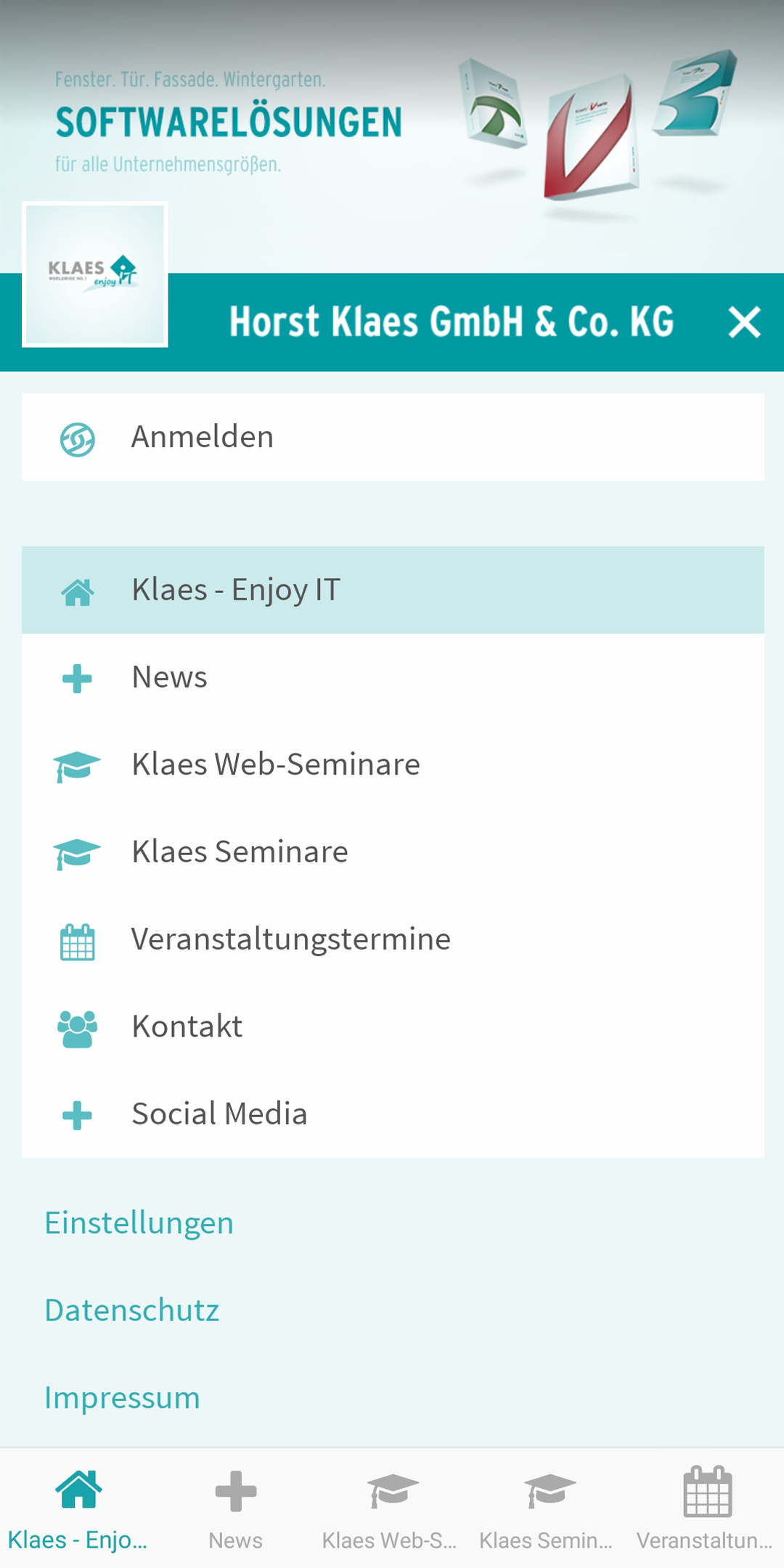Close the drawer menu with the X
This screenshot has width=784, height=1568.
744,322
